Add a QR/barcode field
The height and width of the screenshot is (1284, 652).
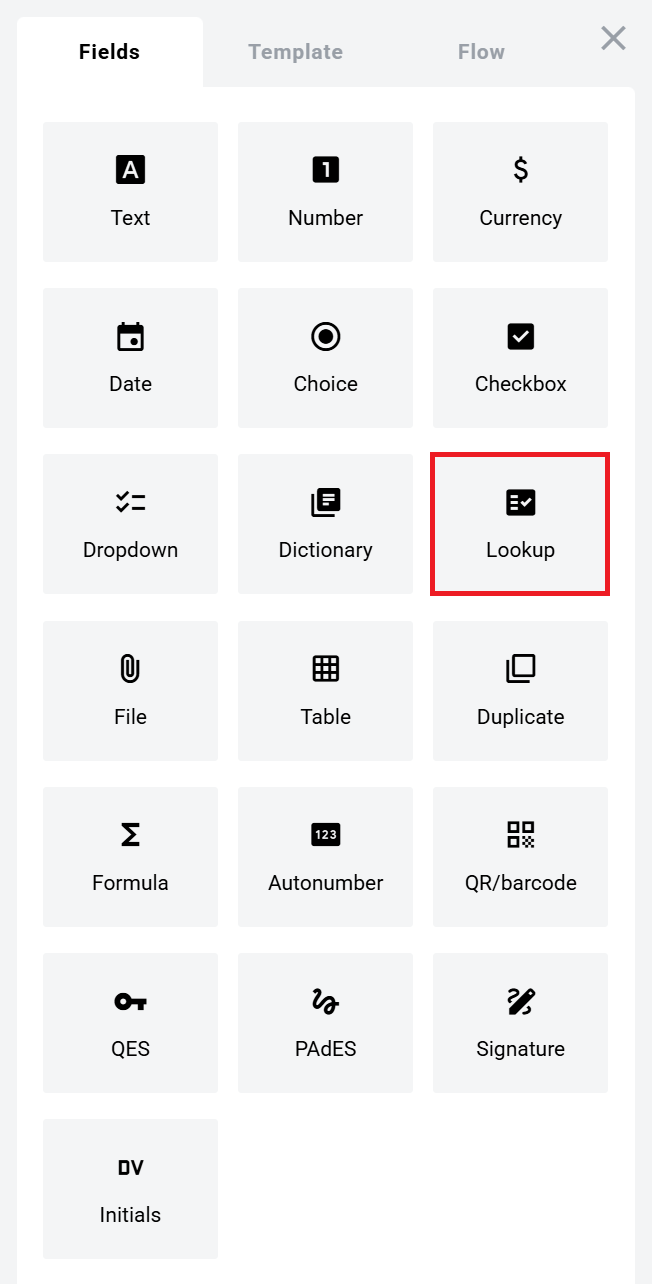point(520,857)
